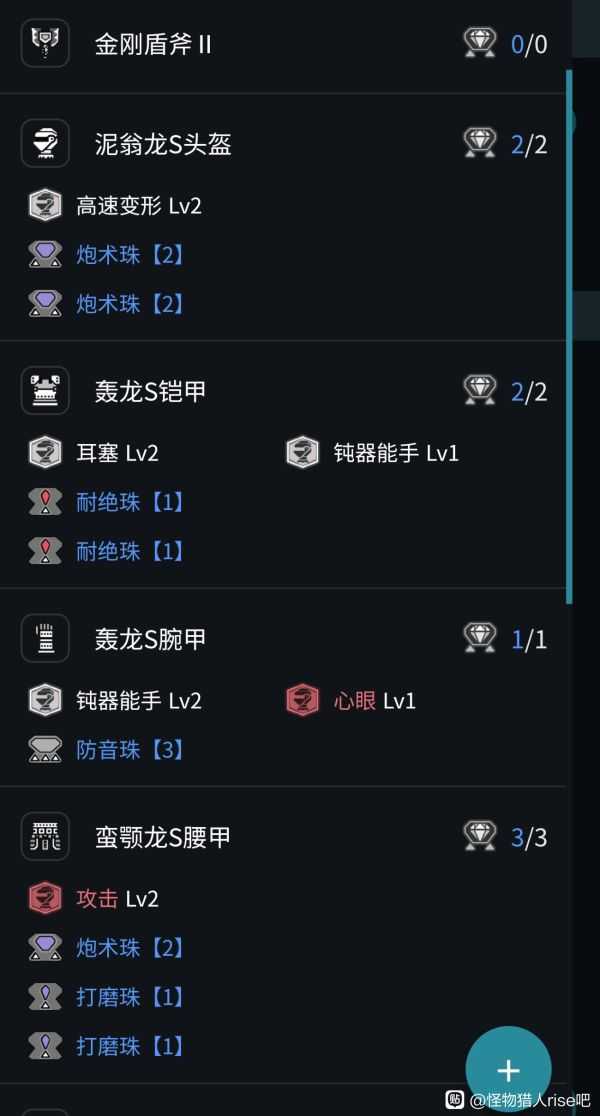600x1116 pixels.
Task: Open the 泥翁龙S头盔 helmet row
Action: [x=163, y=144]
